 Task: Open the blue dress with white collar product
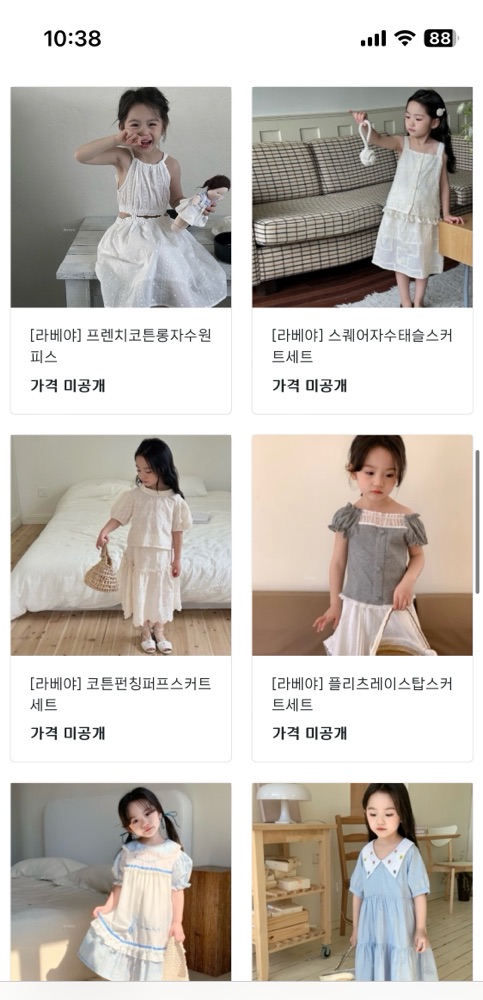tap(362, 881)
